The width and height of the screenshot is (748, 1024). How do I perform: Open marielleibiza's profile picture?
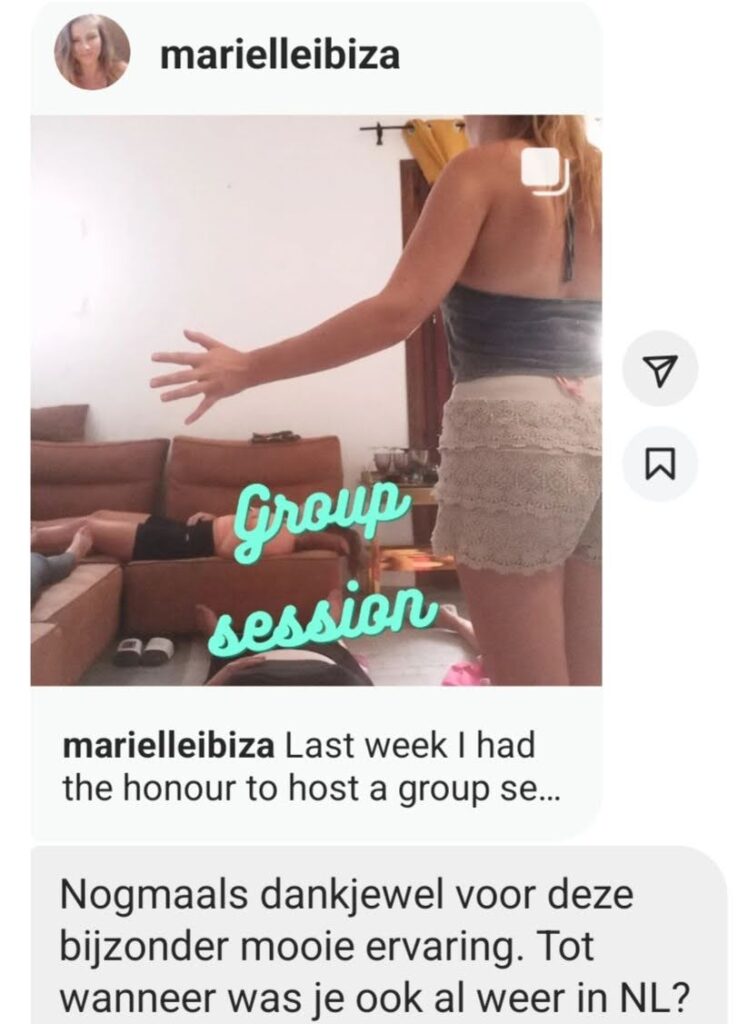click(x=91, y=52)
